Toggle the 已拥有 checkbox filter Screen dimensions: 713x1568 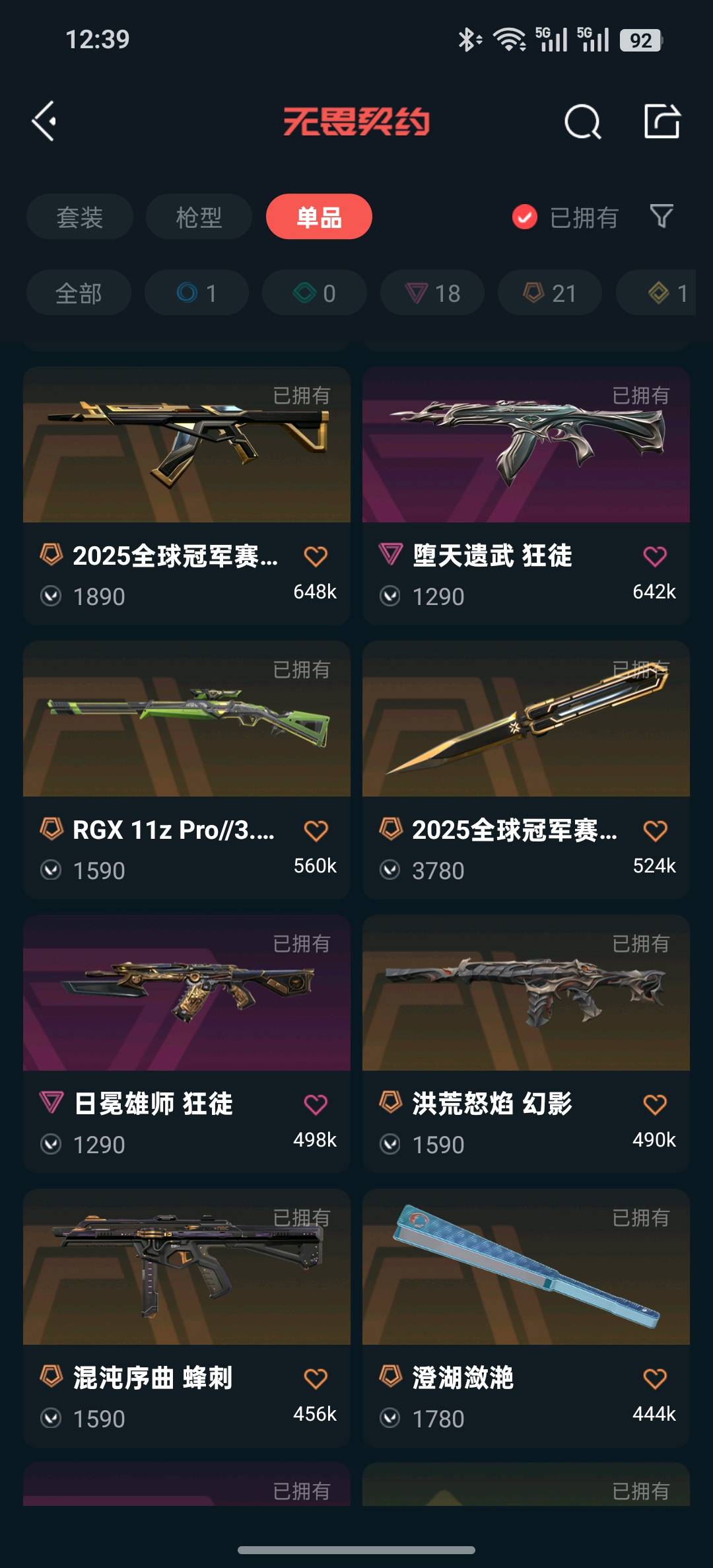pos(565,217)
